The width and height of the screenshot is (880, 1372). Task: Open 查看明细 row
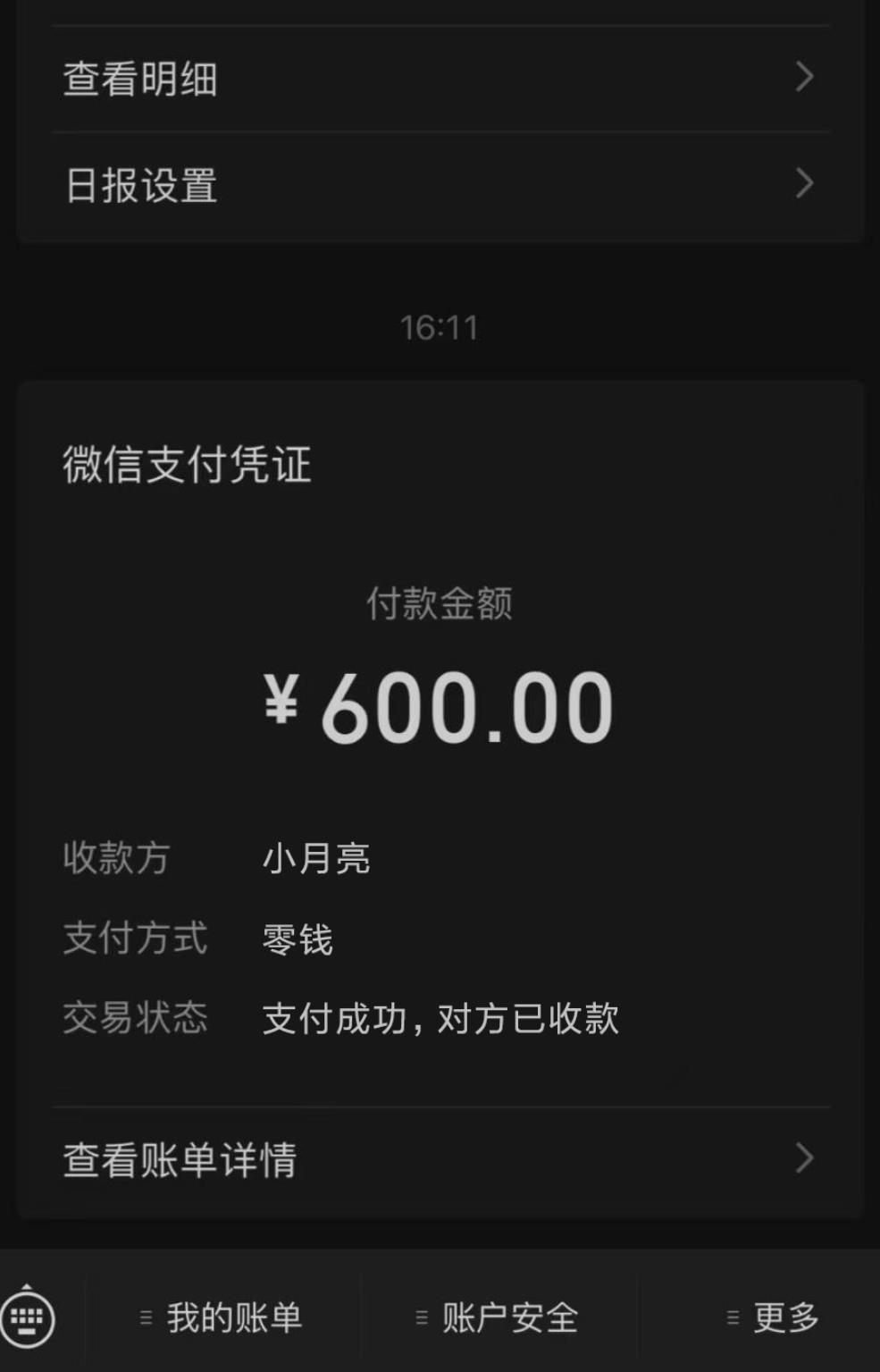[x=438, y=79]
